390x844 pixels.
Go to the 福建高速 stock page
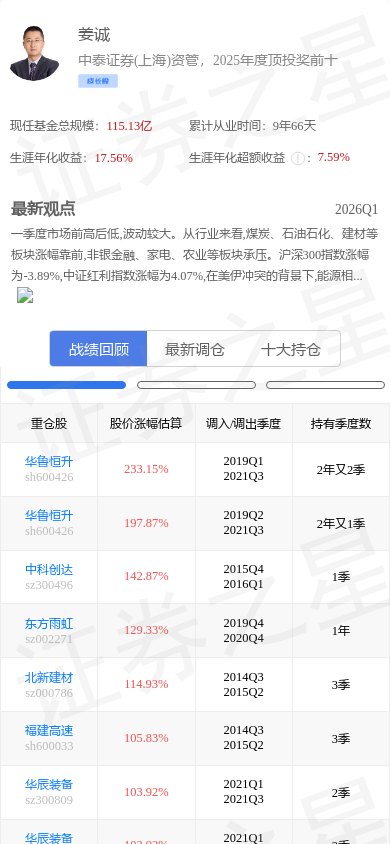tap(49, 731)
